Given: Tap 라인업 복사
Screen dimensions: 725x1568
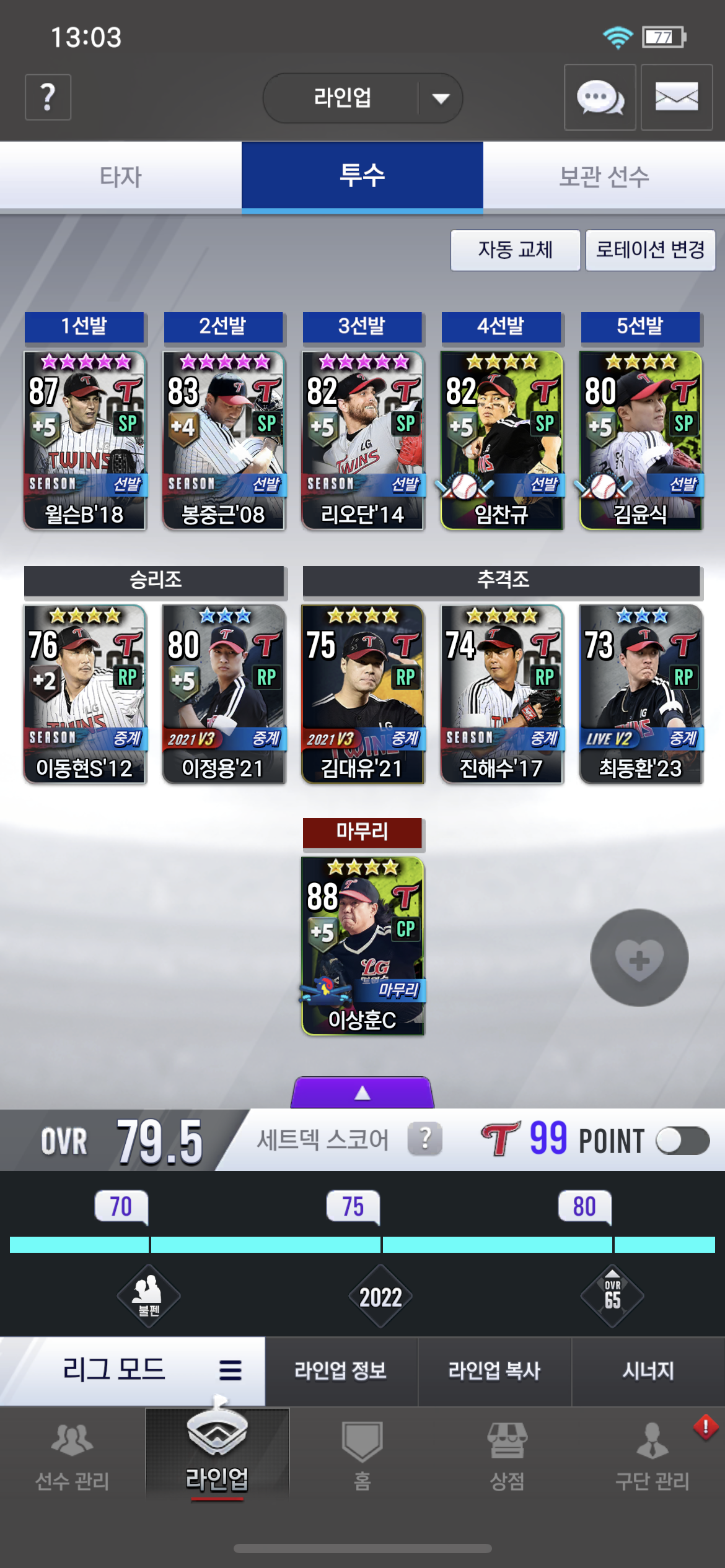Looking at the screenshot, I should pyautogui.click(x=494, y=1370).
